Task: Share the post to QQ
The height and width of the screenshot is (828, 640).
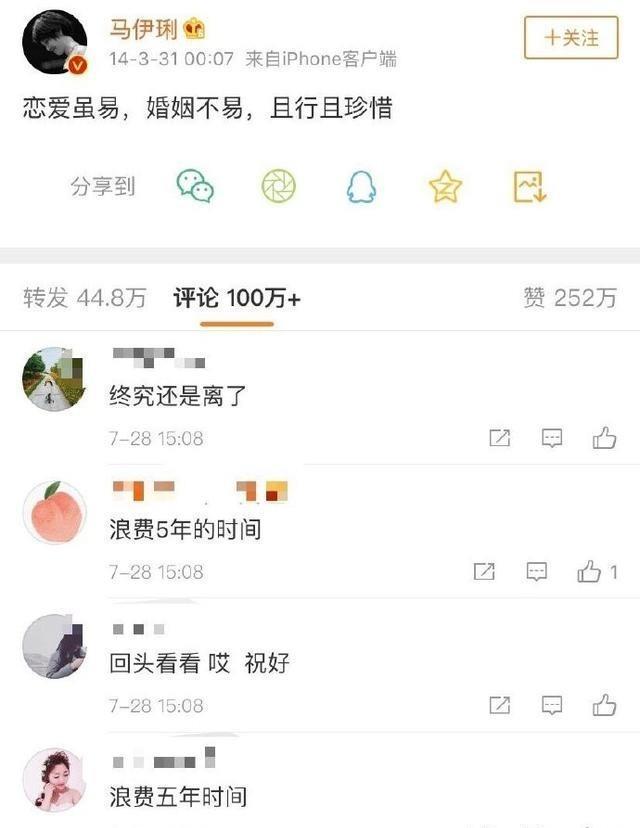Action: coord(361,187)
